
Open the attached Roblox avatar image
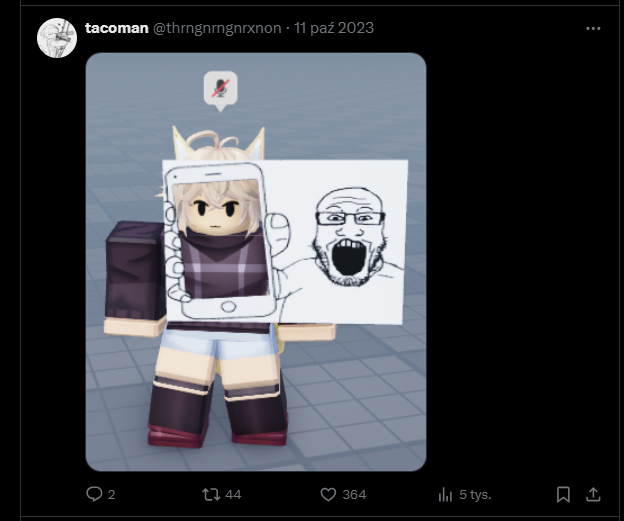(x=256, y=262)
